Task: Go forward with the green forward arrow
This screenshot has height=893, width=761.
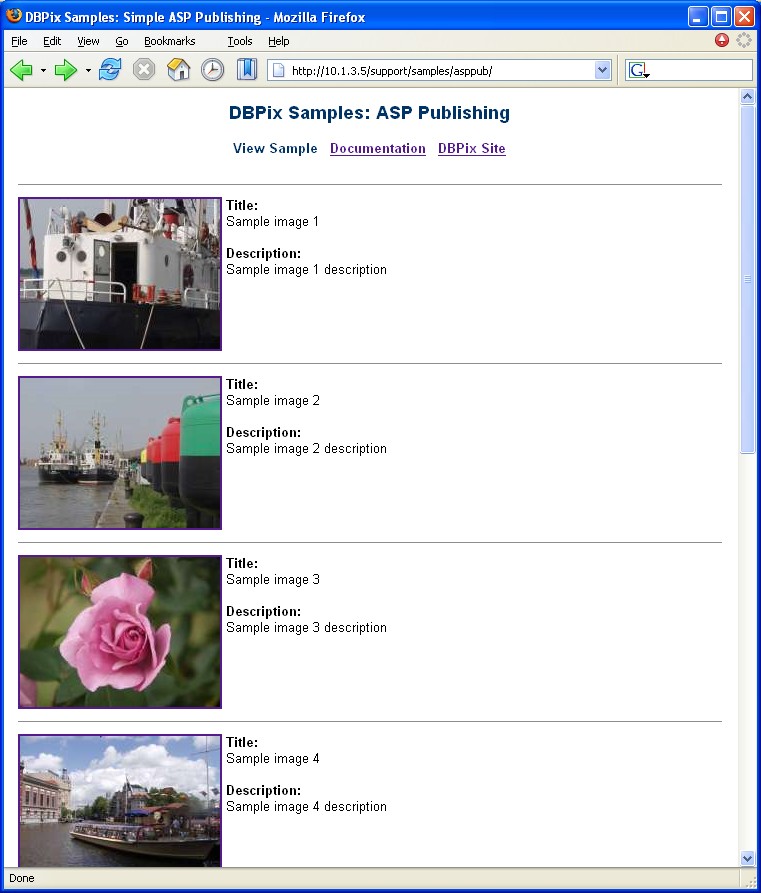Action: coord(66,70)
